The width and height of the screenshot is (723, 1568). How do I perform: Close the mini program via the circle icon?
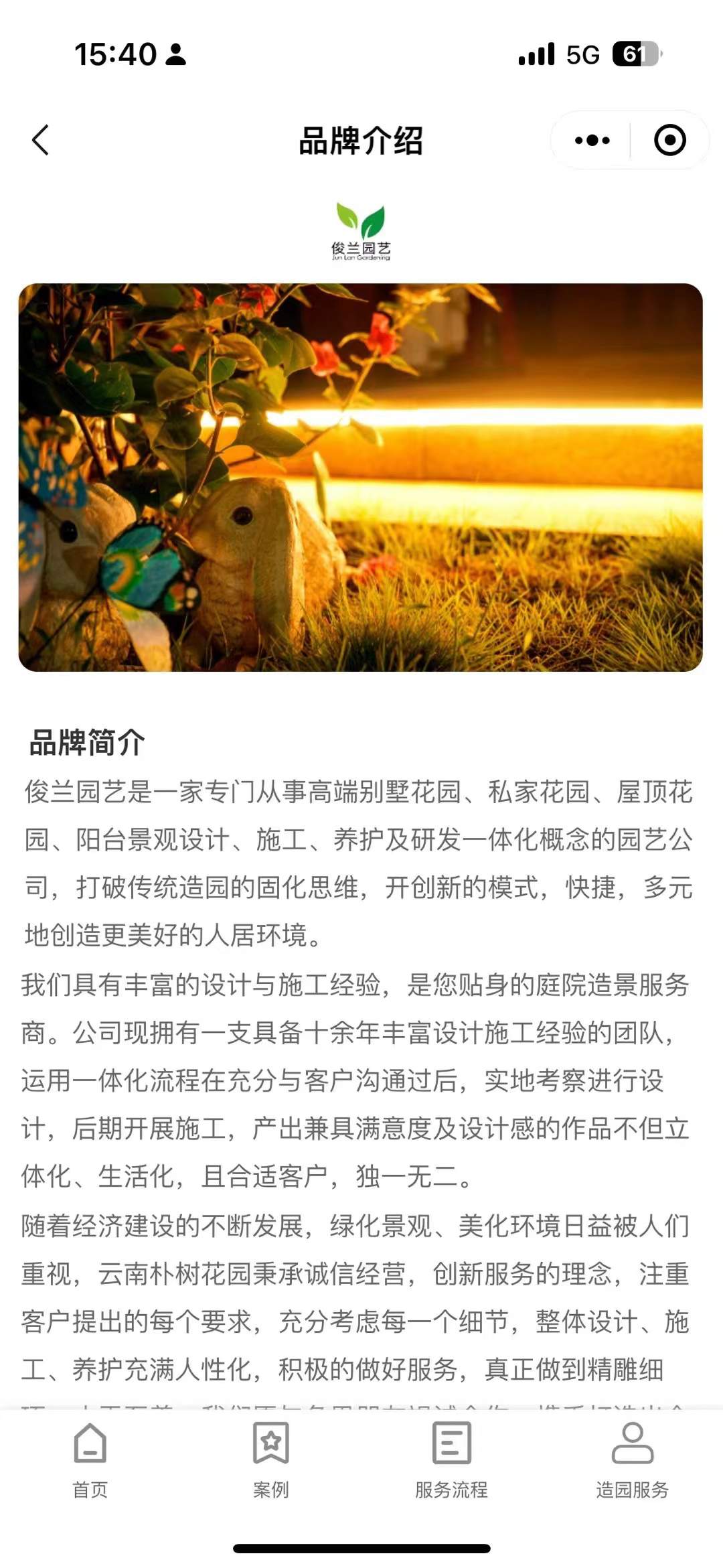[669, 141]
